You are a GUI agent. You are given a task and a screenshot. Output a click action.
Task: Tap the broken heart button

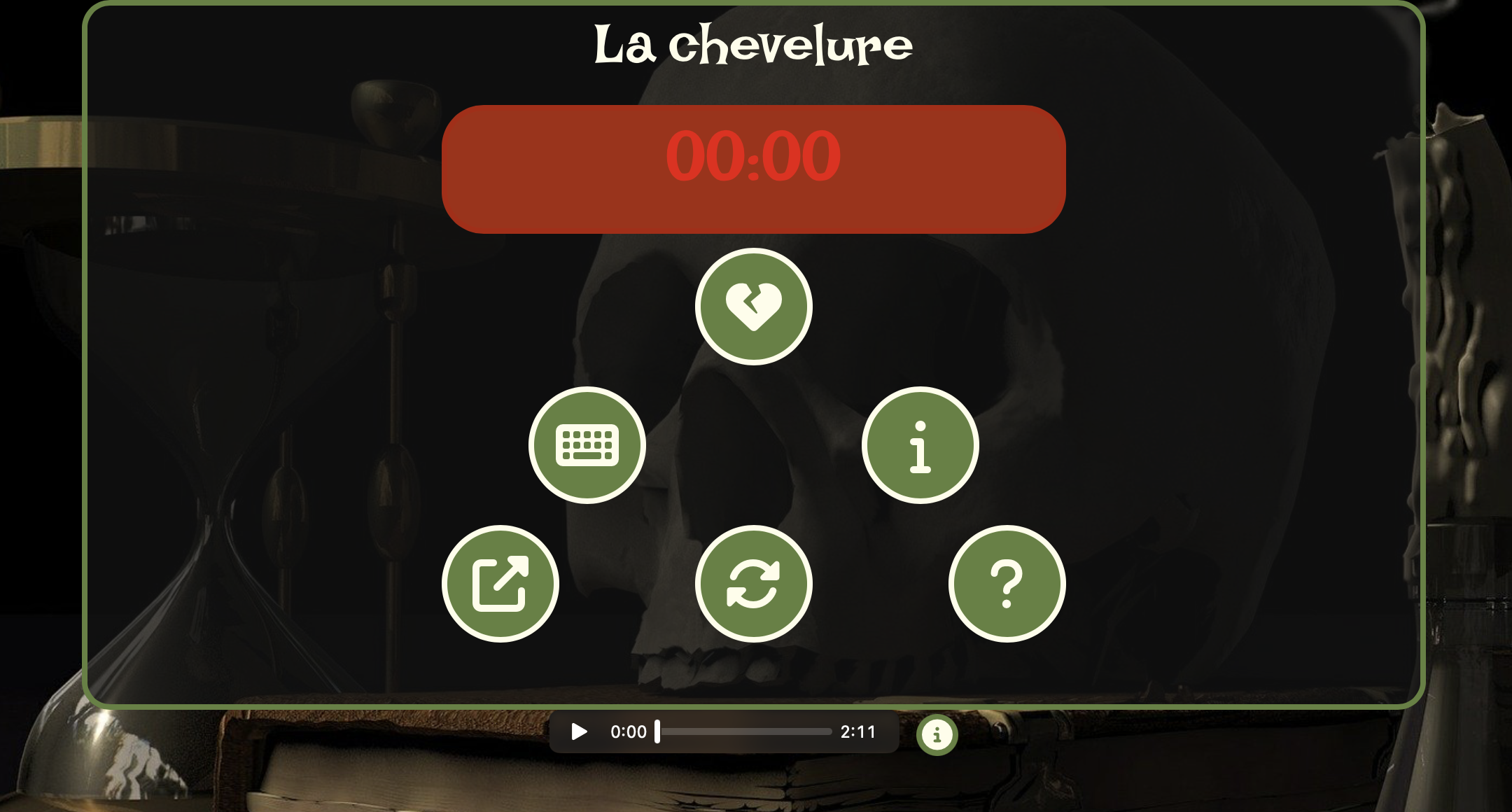[753, 307]
